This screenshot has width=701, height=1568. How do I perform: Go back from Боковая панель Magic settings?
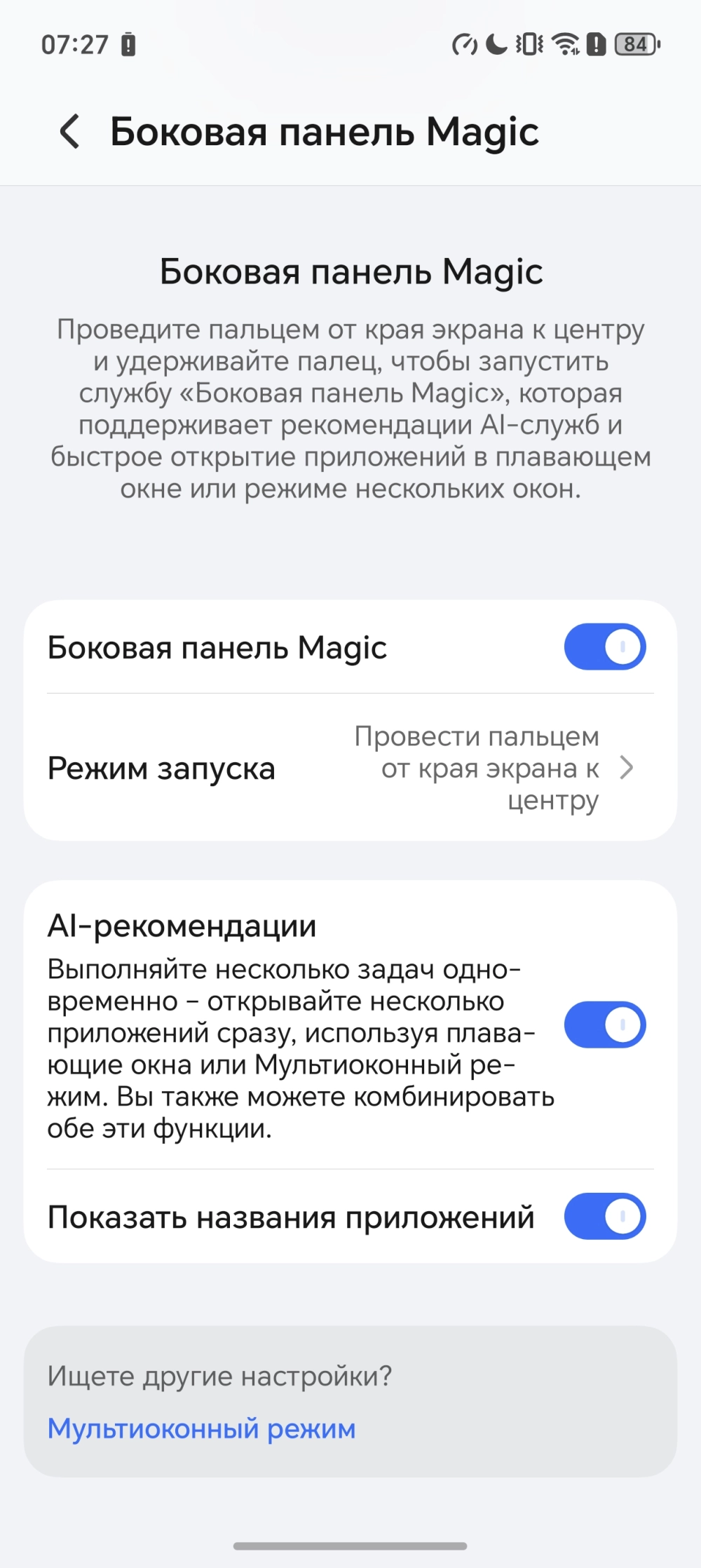69,132
